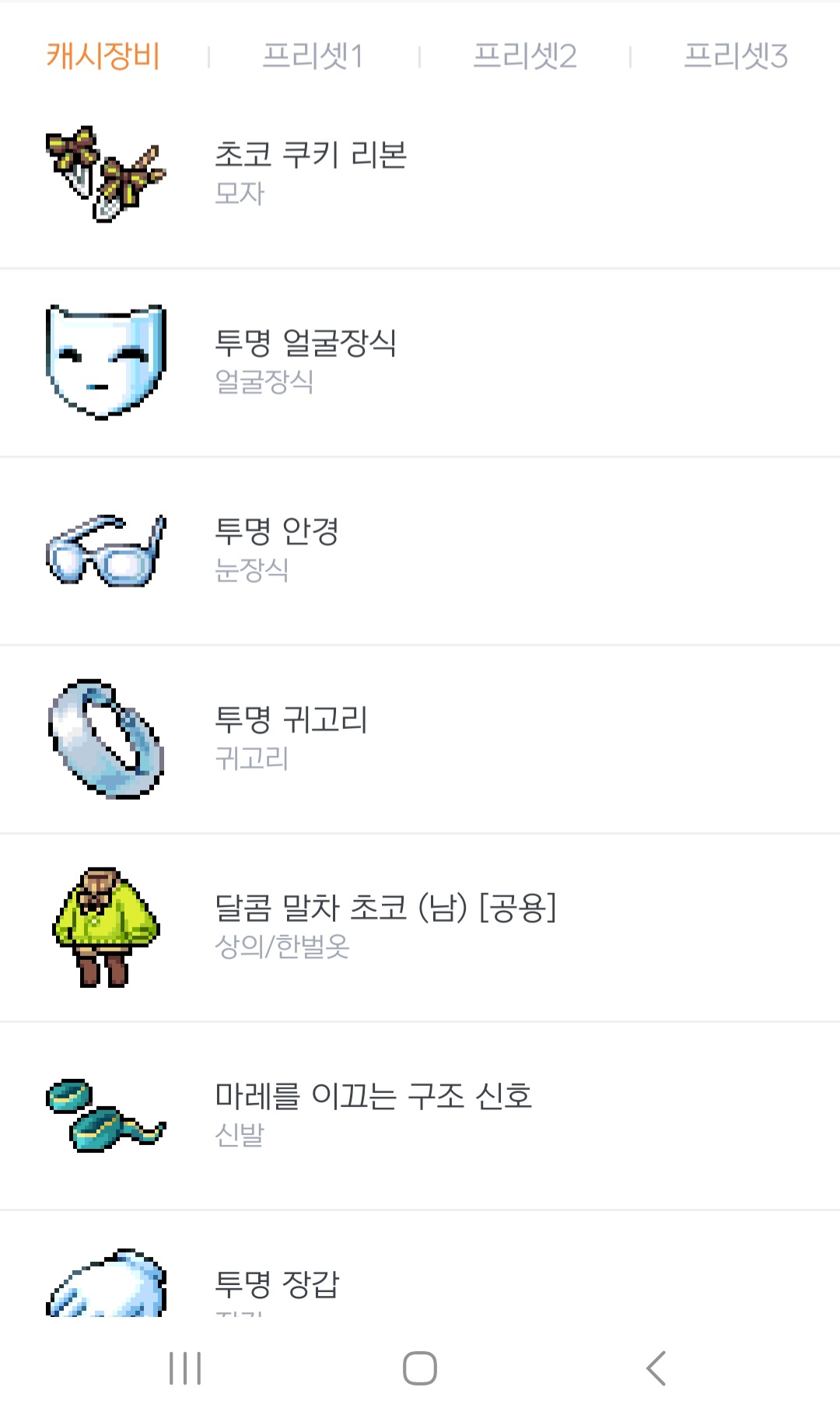Screen dimensions: 840x1422
Task: Tap the system home button
Action: coord(420,1368)
